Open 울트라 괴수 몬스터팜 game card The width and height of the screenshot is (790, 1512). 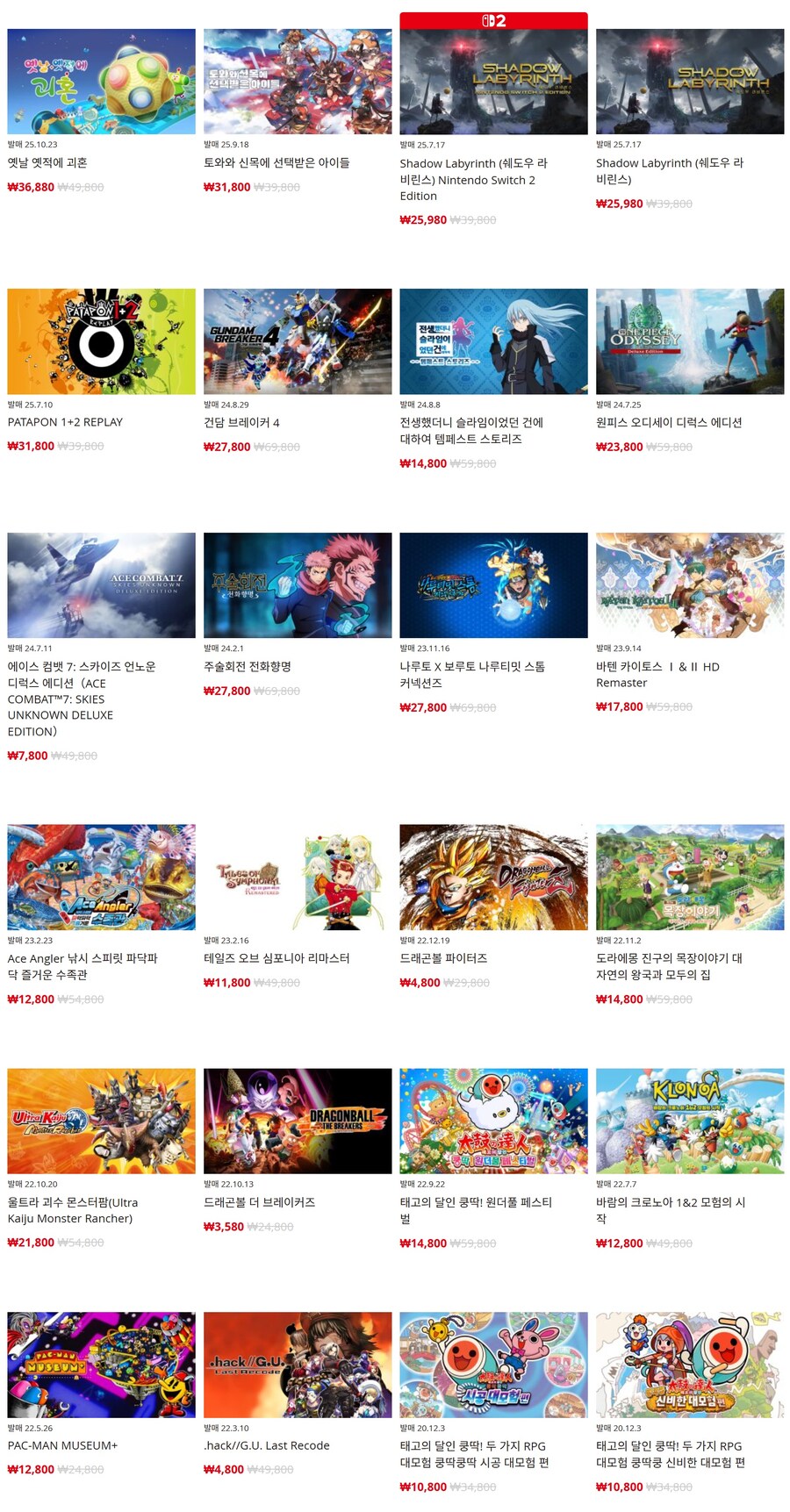coord(101,1121)
